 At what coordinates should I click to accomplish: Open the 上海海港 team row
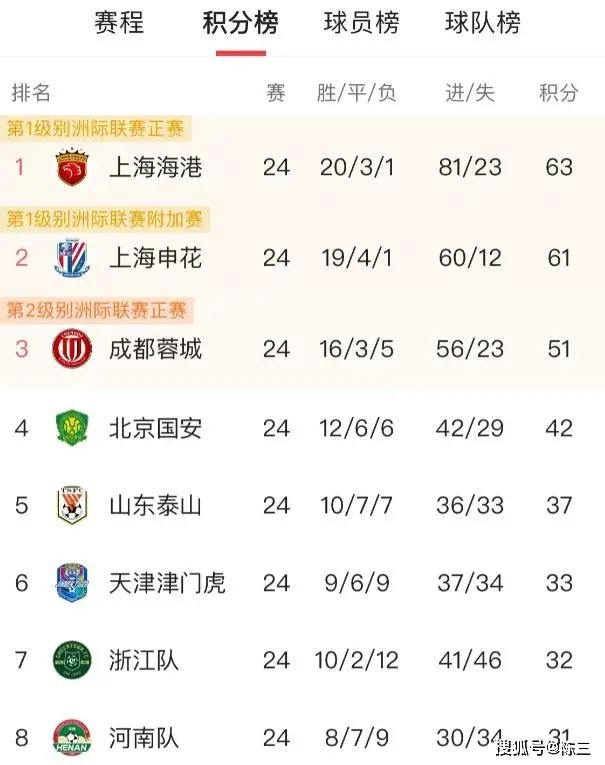tap(155, 167)
